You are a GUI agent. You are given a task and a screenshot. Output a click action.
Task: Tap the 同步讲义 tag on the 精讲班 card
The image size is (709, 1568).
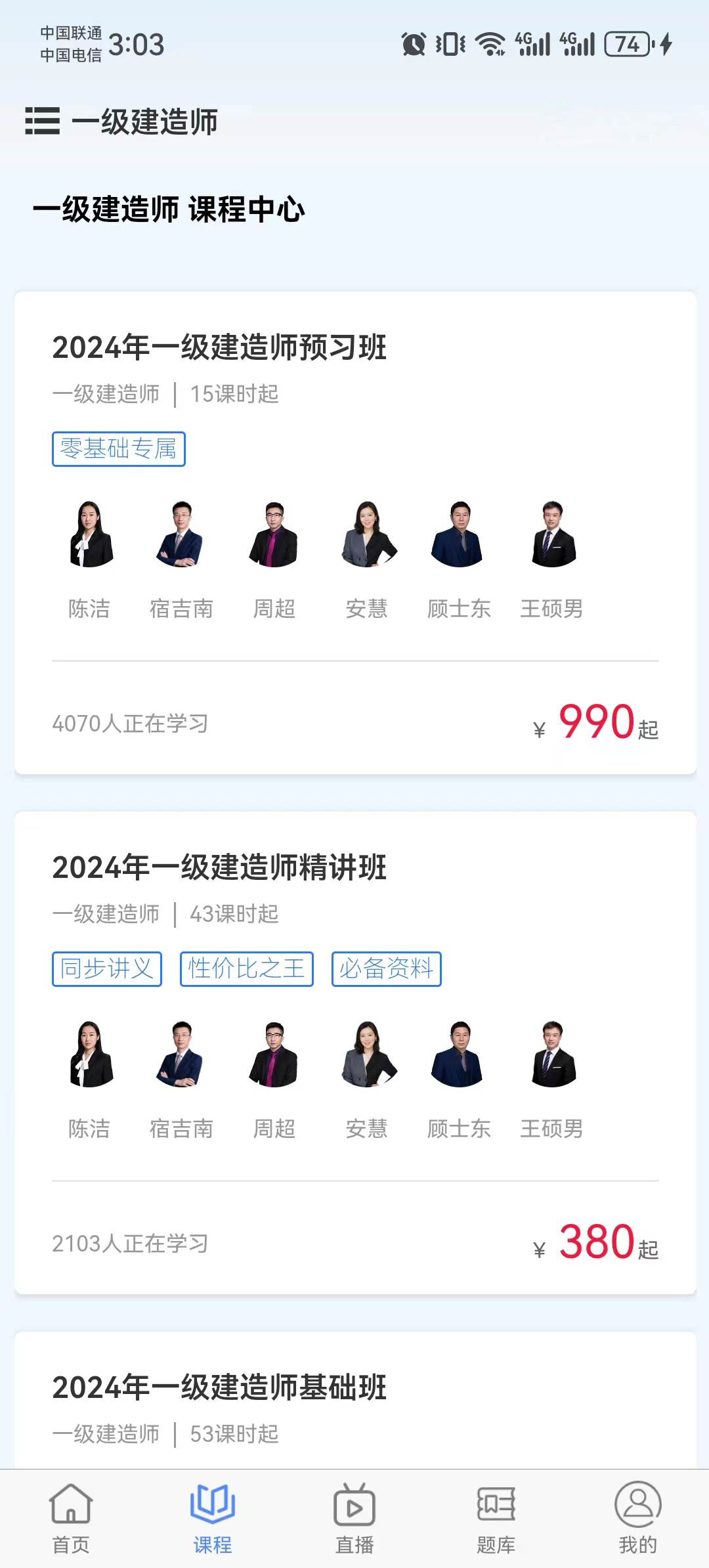[x=107, y=969]
